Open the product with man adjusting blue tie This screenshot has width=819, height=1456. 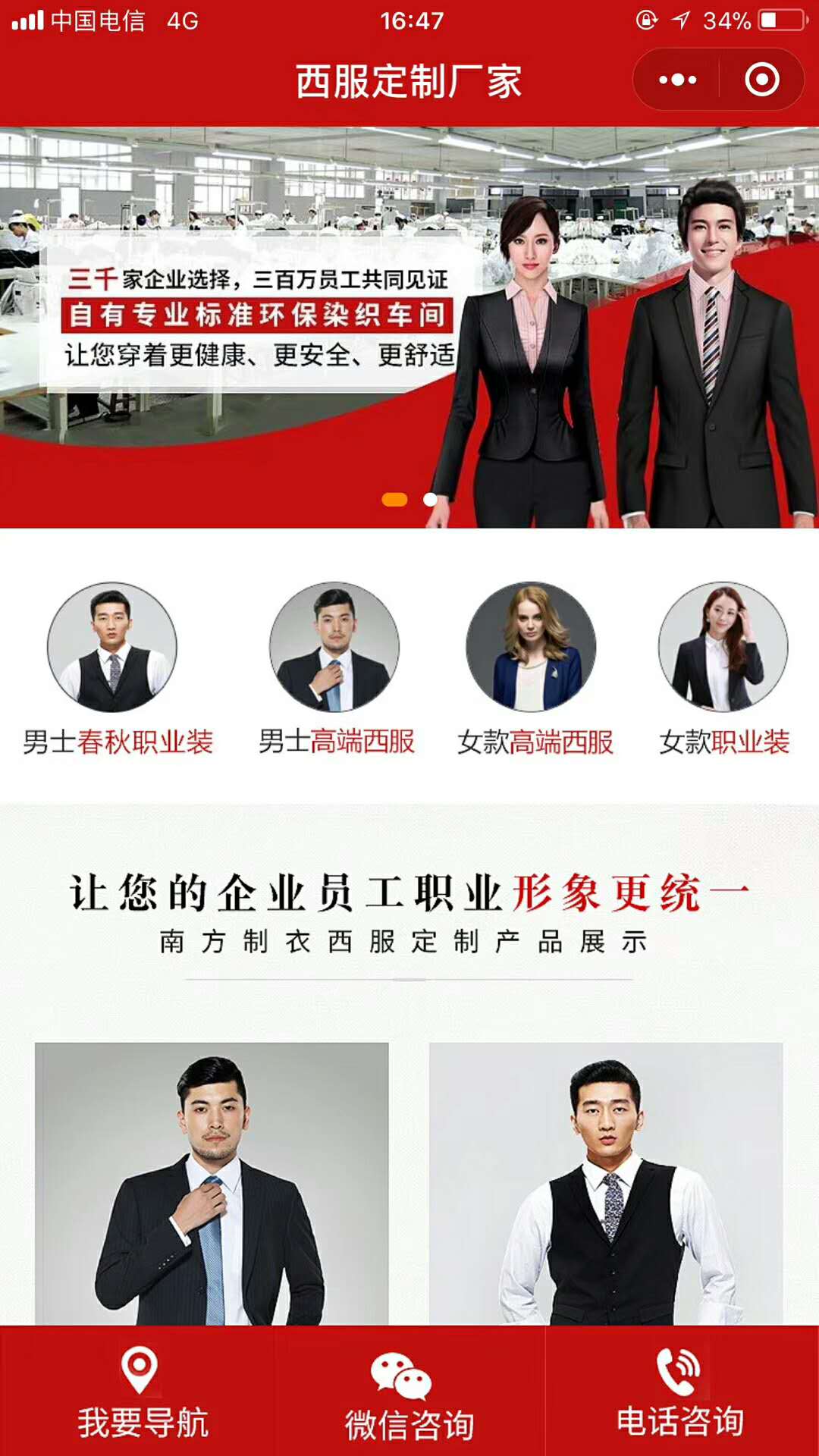click(212, 1183)
